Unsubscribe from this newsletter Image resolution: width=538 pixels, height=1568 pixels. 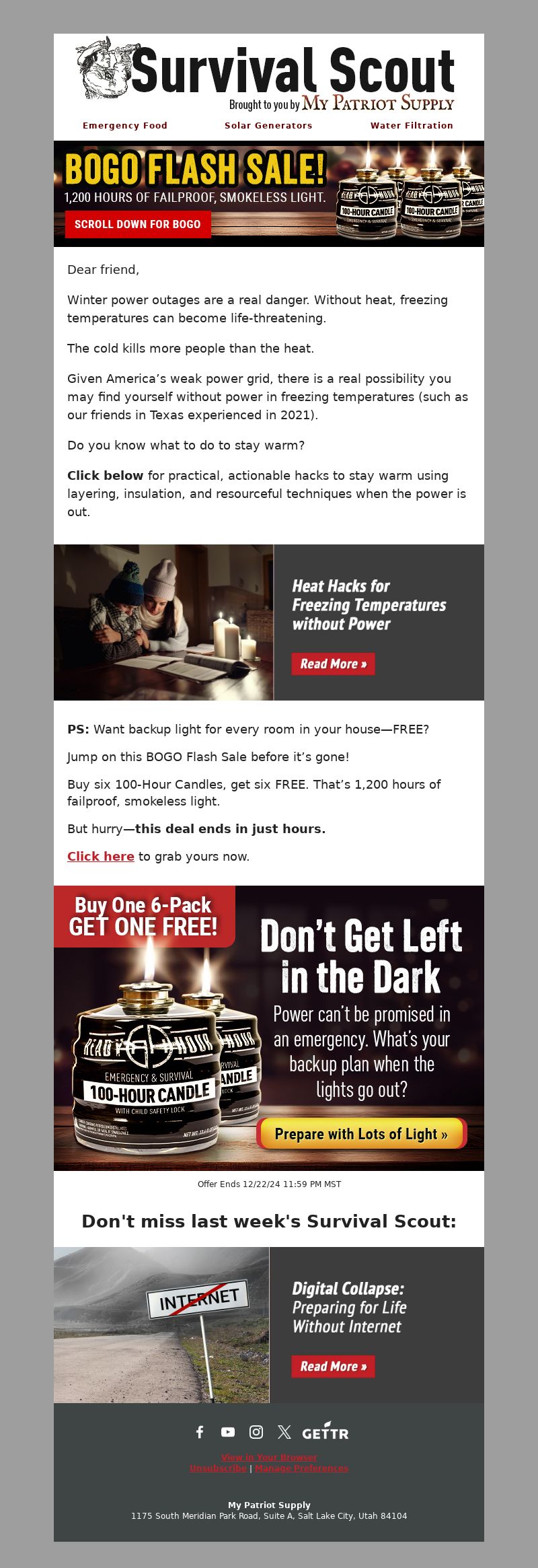[218, 1468]
